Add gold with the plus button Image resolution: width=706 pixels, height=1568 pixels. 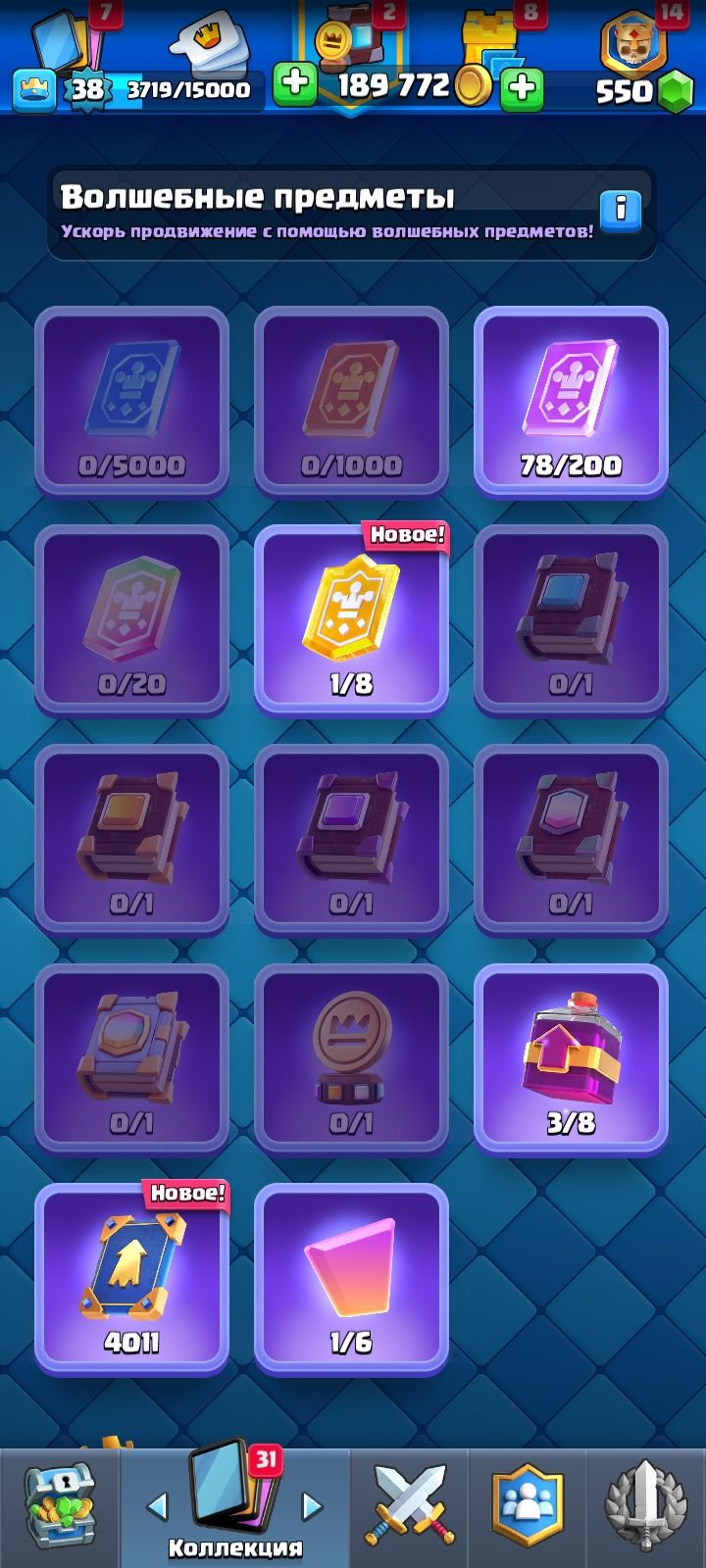(523, 88)
